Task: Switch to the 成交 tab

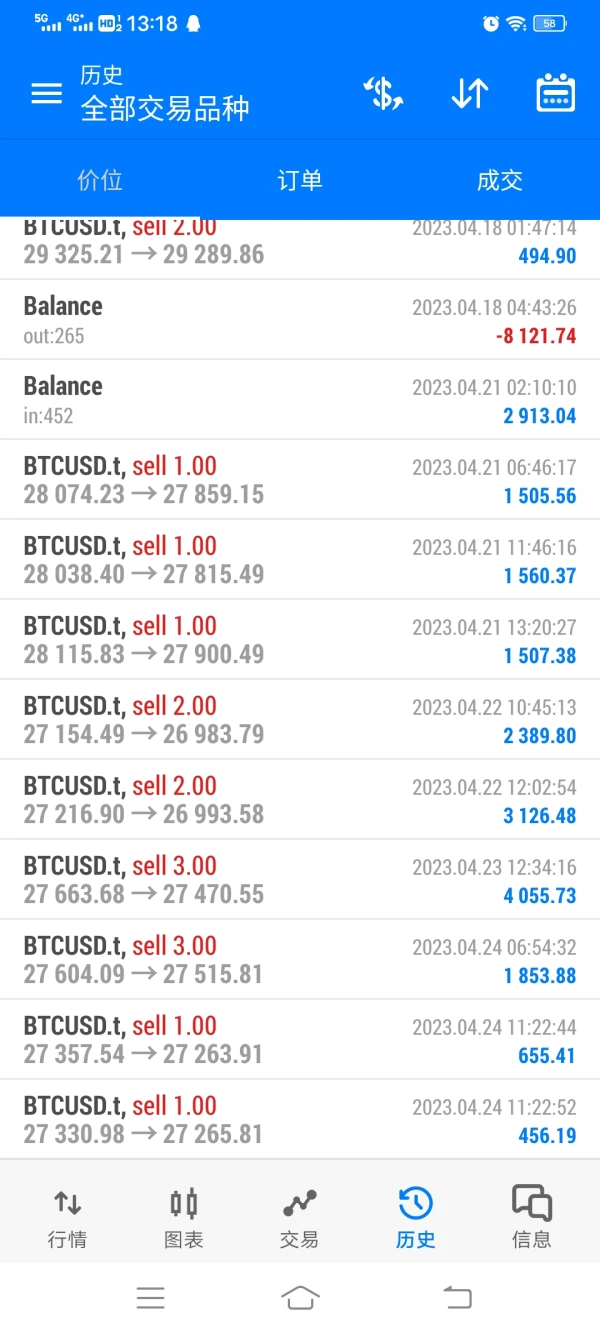Action: (x=500, y=180)
